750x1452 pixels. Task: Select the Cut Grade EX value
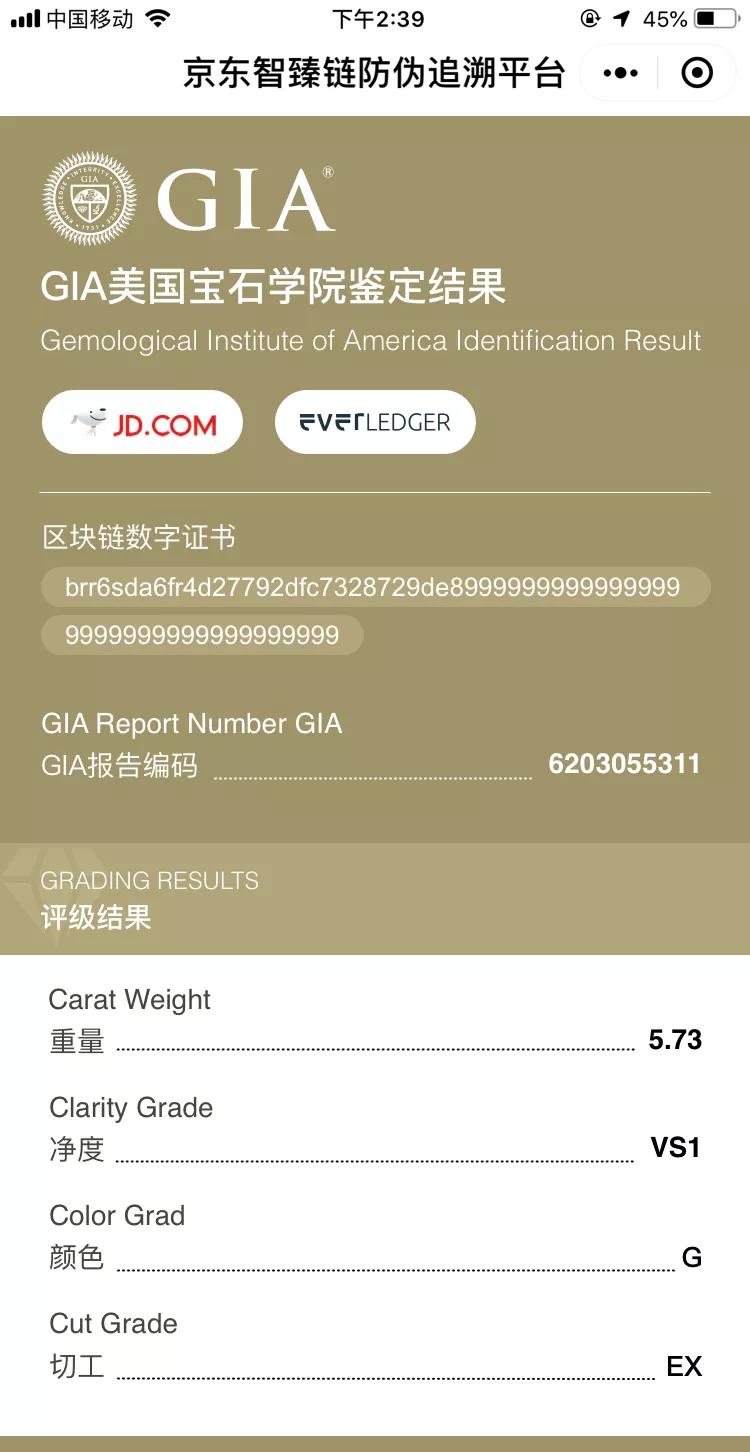[684, 1364]
